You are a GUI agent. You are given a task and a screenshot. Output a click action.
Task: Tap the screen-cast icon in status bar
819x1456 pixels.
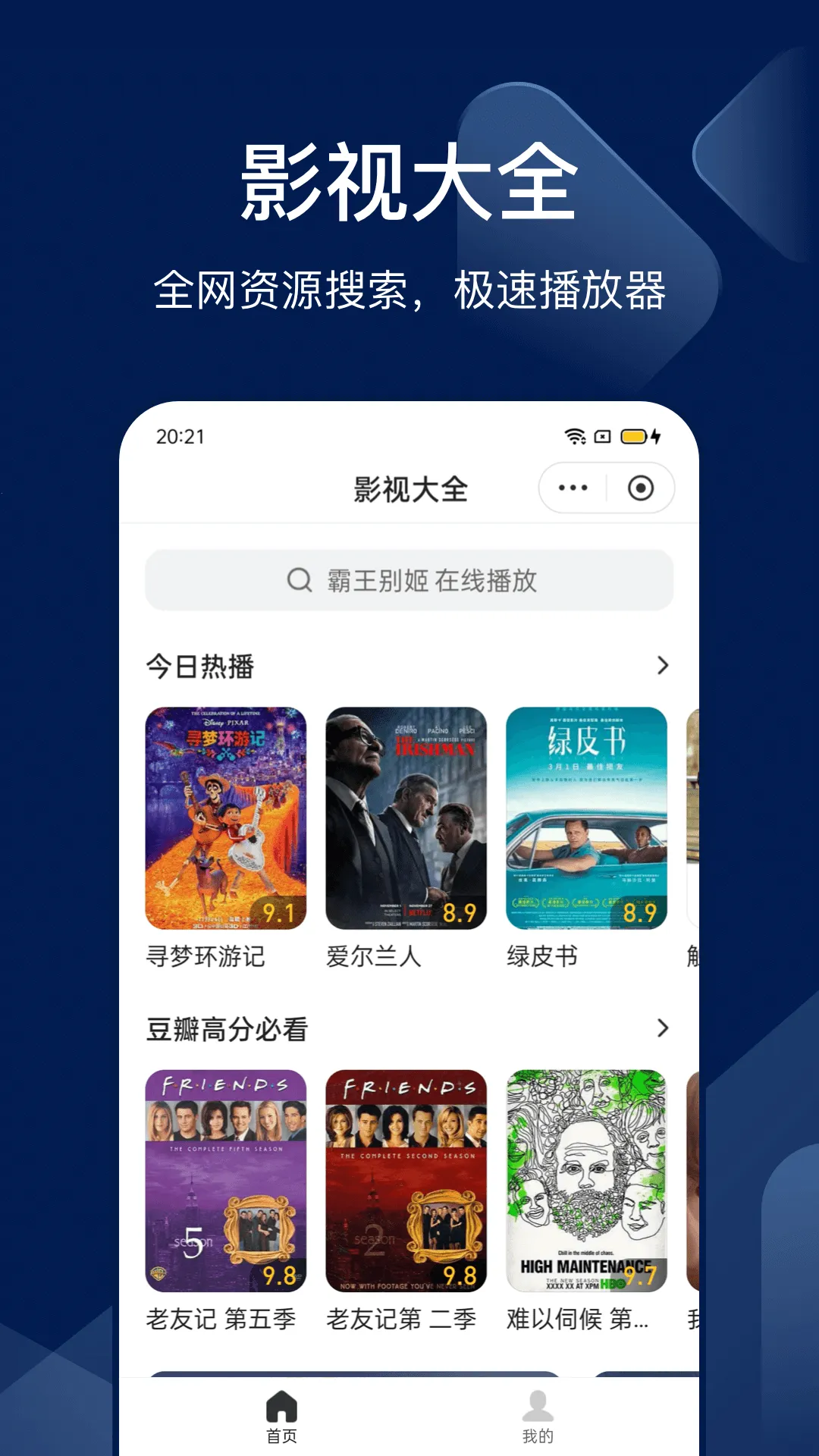pos(602,435)
